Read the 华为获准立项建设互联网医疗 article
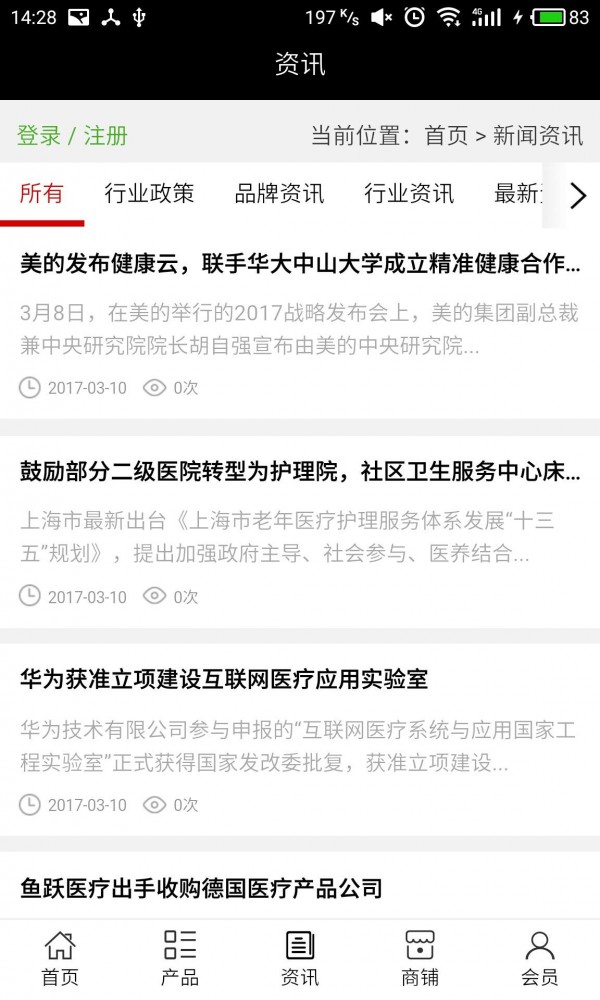This screenshot has width=600, height=1000. [224, 680]
